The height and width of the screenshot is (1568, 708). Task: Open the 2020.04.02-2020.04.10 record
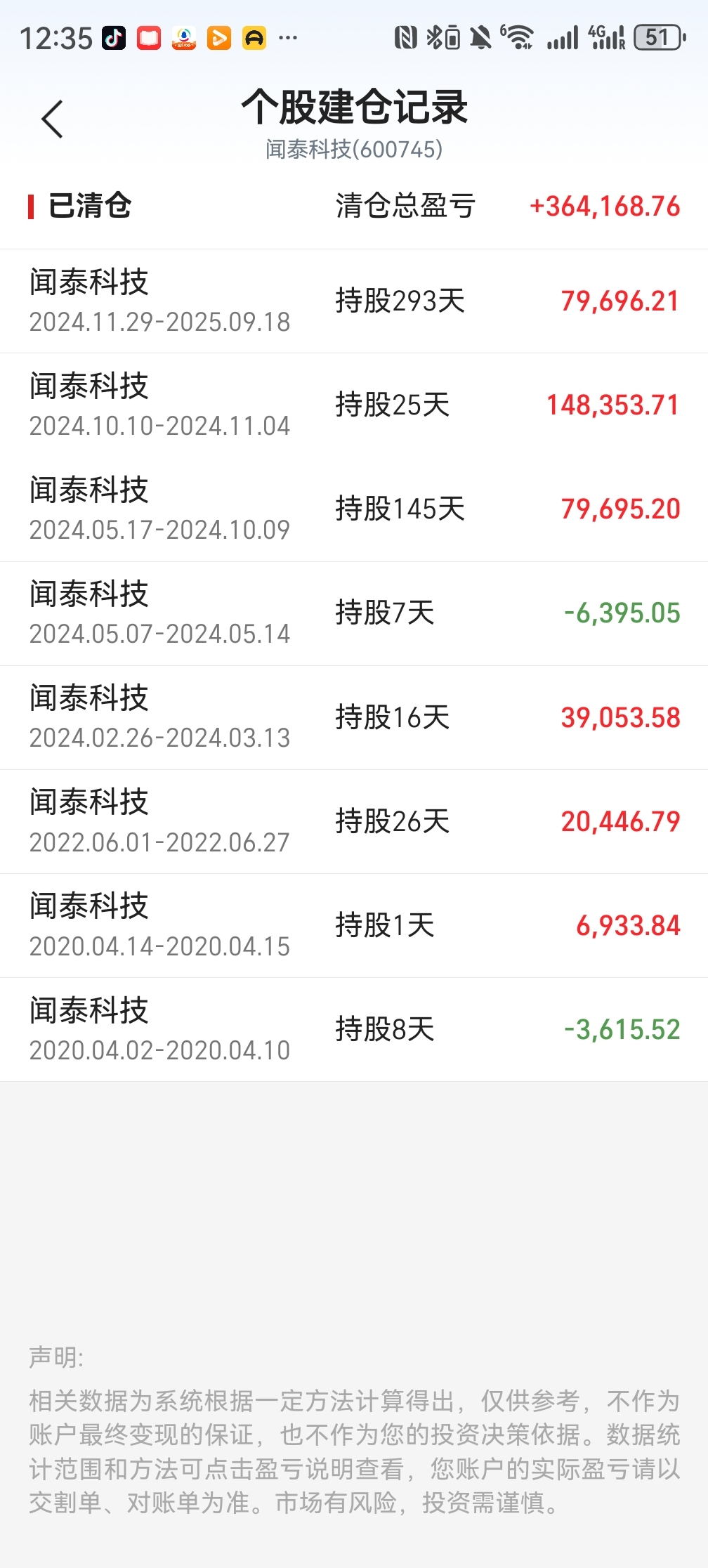pos(354,1029)
